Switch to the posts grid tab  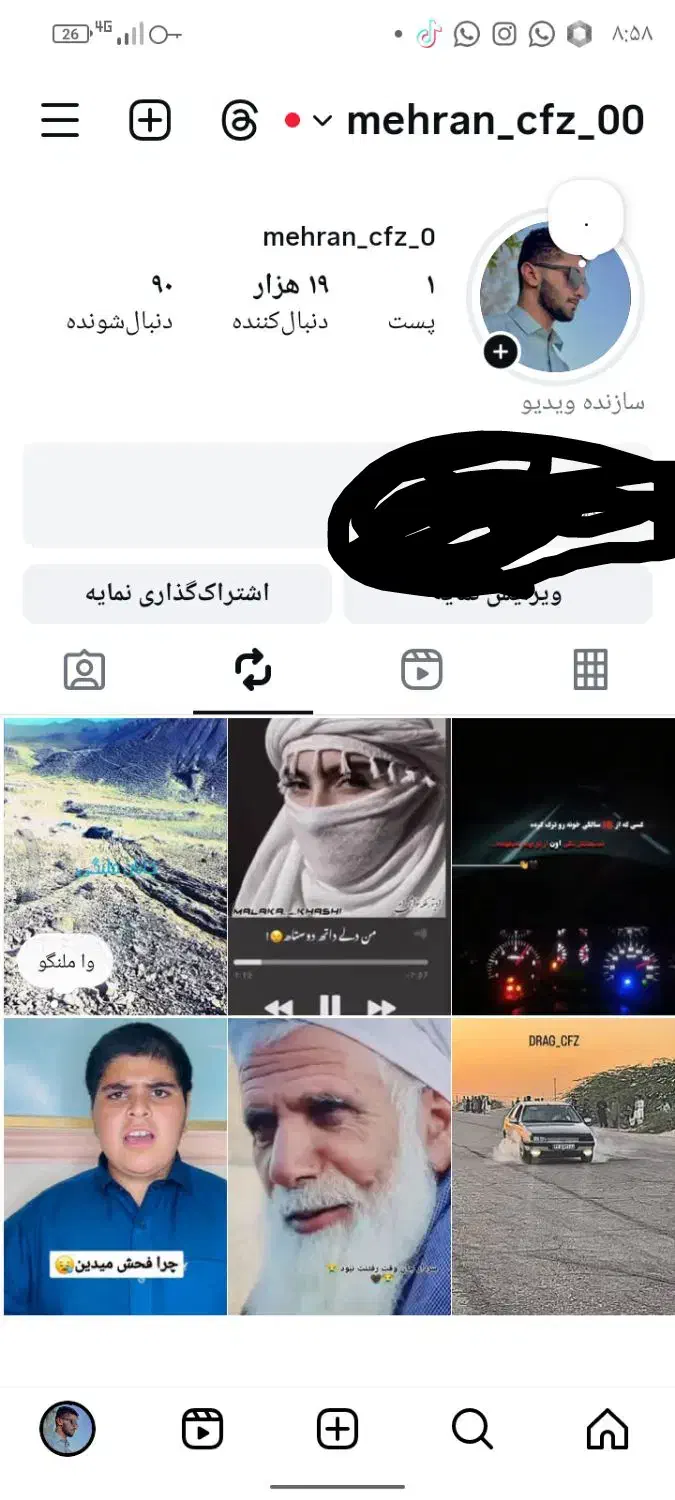(x=590, y=670)
